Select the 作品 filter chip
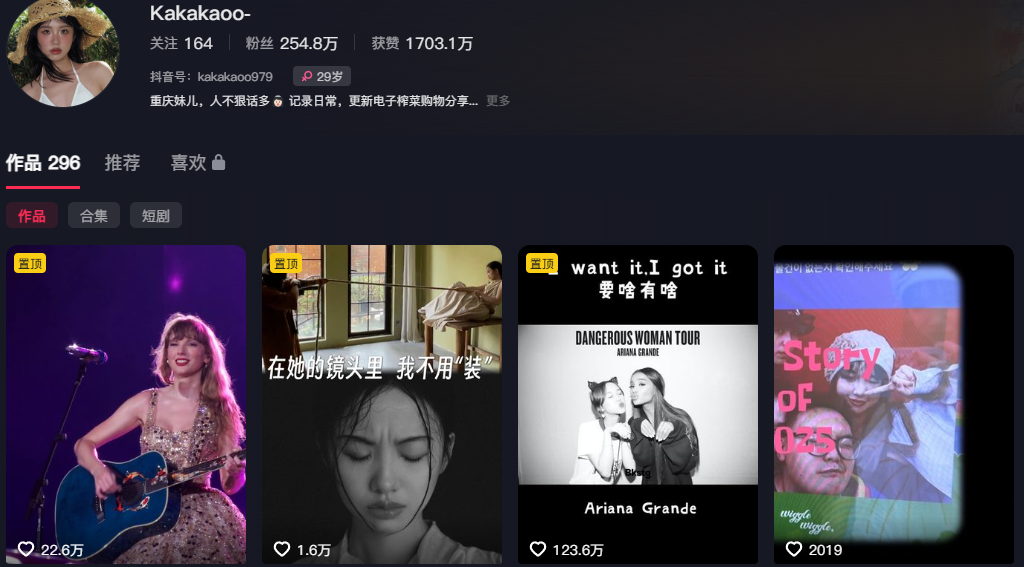 point(32,215)
